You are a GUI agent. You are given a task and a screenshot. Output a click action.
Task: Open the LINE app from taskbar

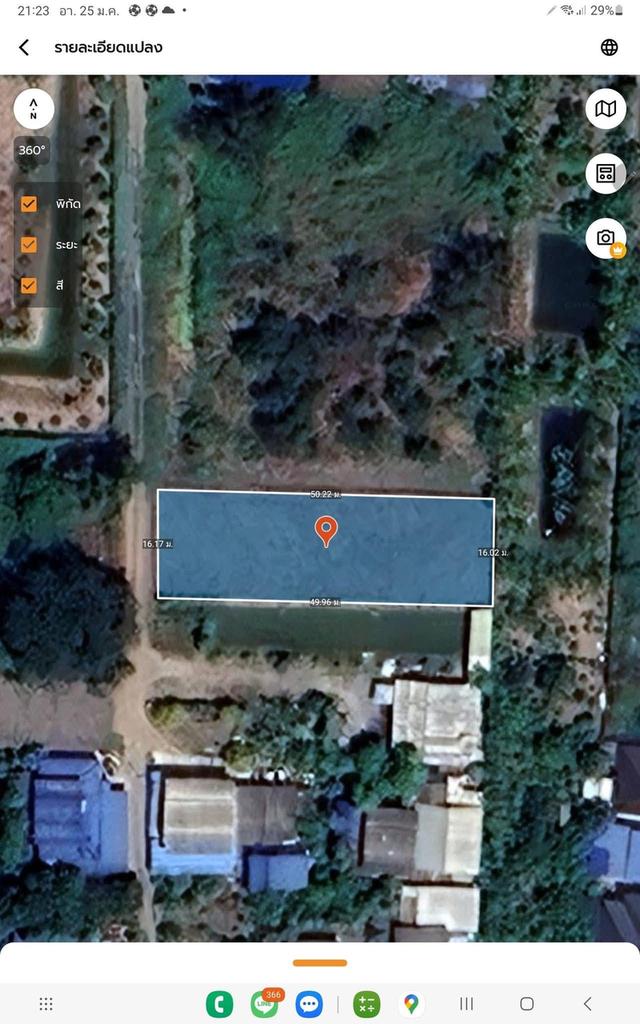click(x=264, y=1004)
